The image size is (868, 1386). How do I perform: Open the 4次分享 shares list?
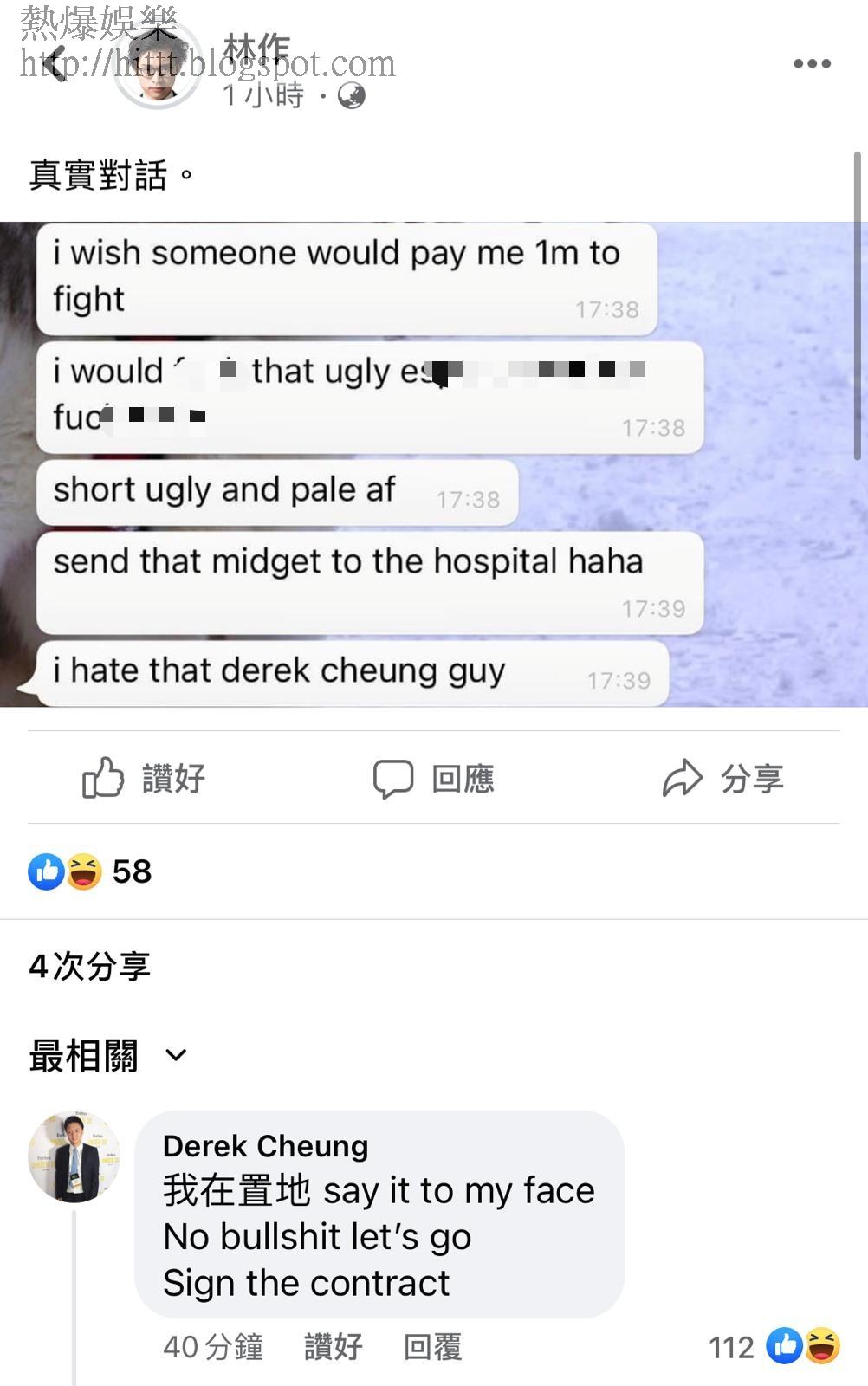[x=90, y=966]
